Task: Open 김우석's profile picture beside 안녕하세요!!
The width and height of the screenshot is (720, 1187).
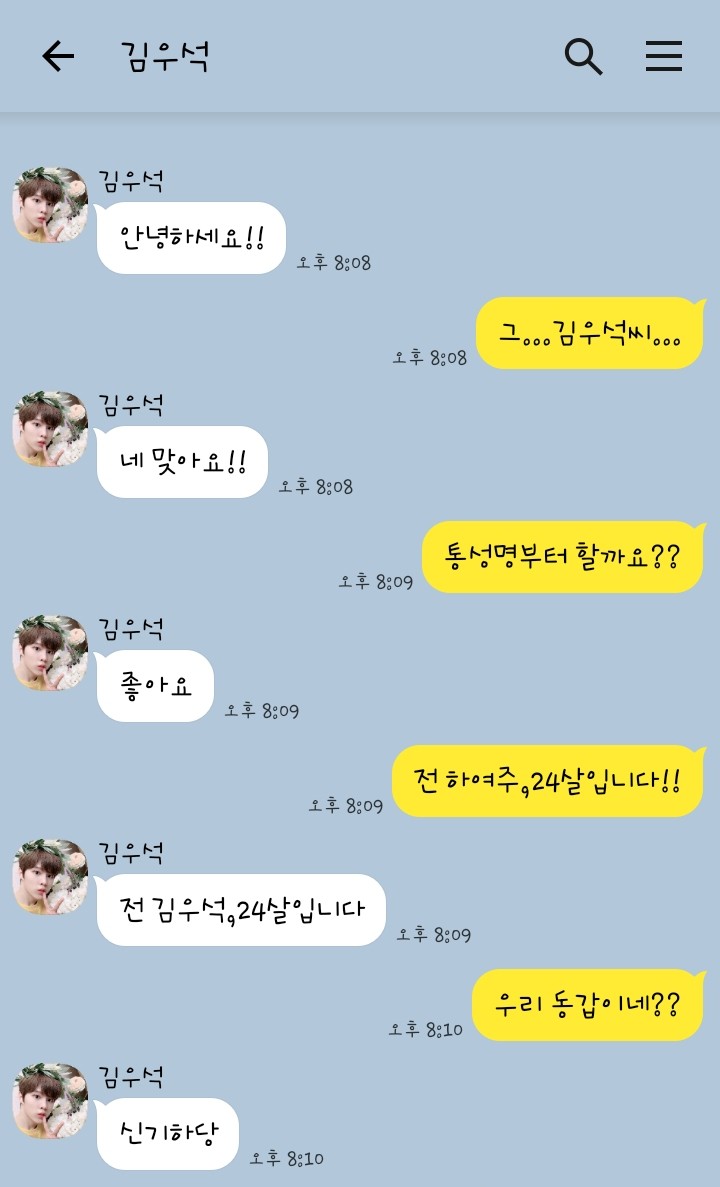Action: tap(50, 205)
